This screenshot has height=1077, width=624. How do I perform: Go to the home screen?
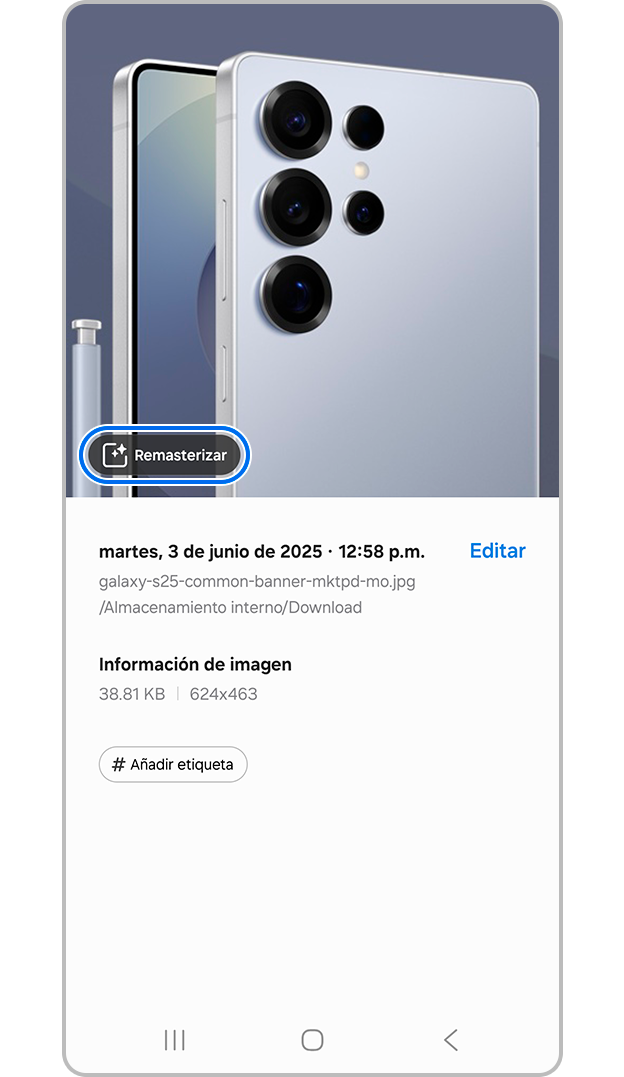click(312, 1040)
